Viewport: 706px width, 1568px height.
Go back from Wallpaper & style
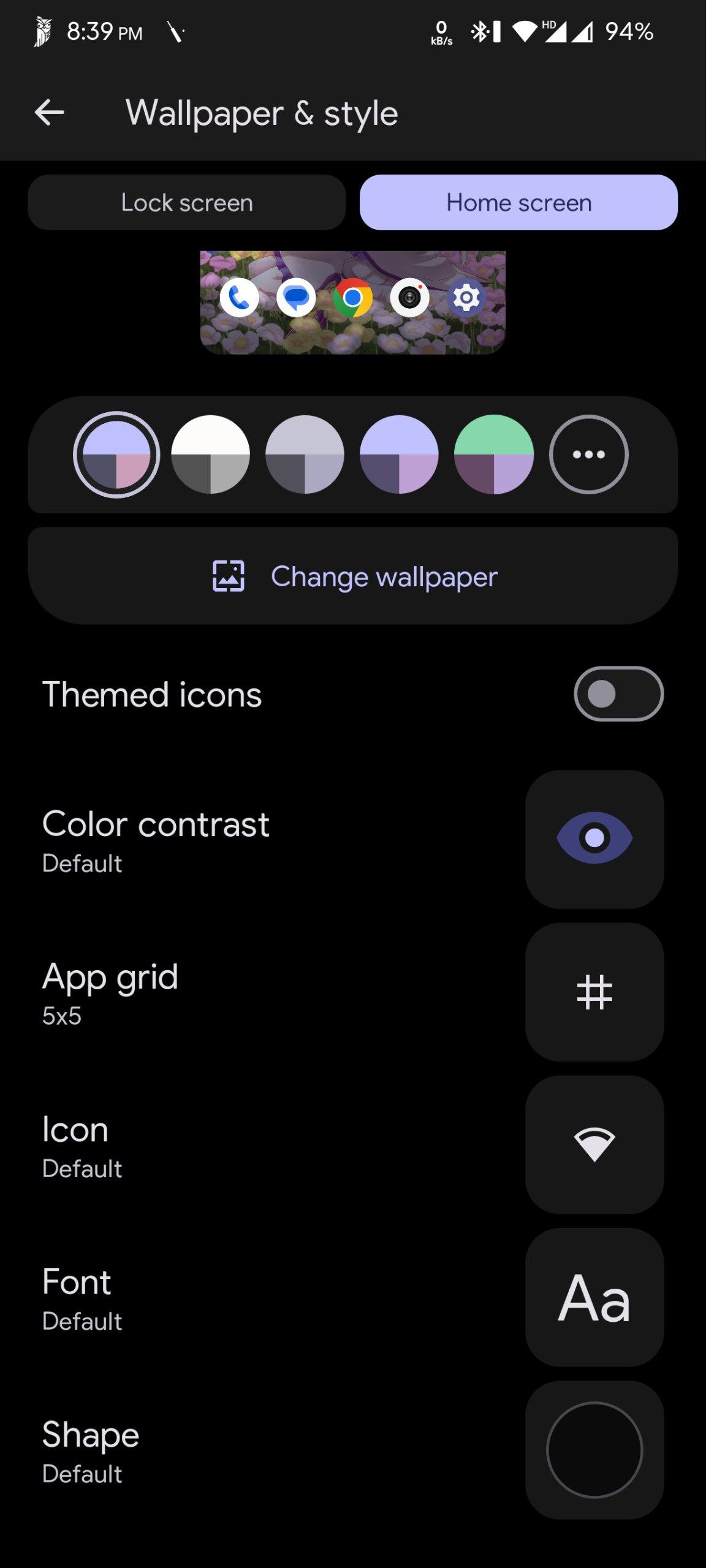pyautogui.click(x=50, y=113)
